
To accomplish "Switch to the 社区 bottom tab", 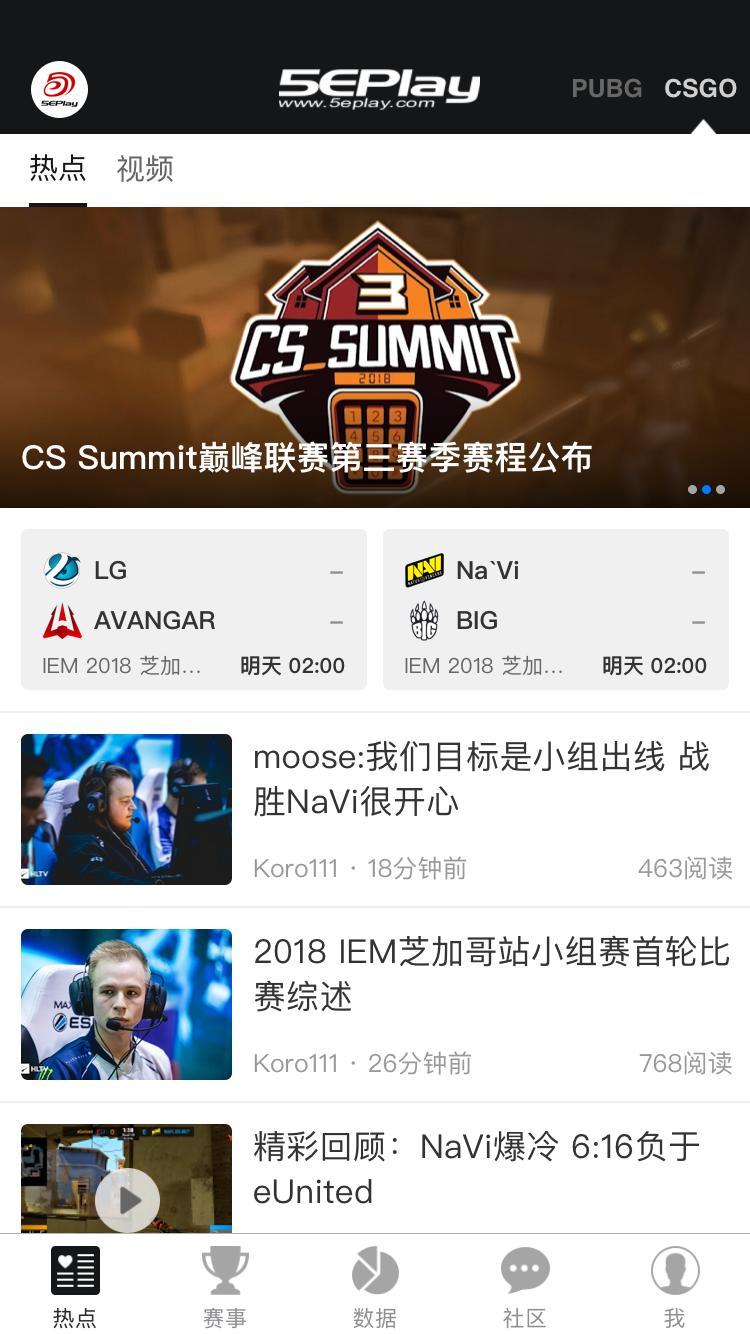I will coord(525,1286).
